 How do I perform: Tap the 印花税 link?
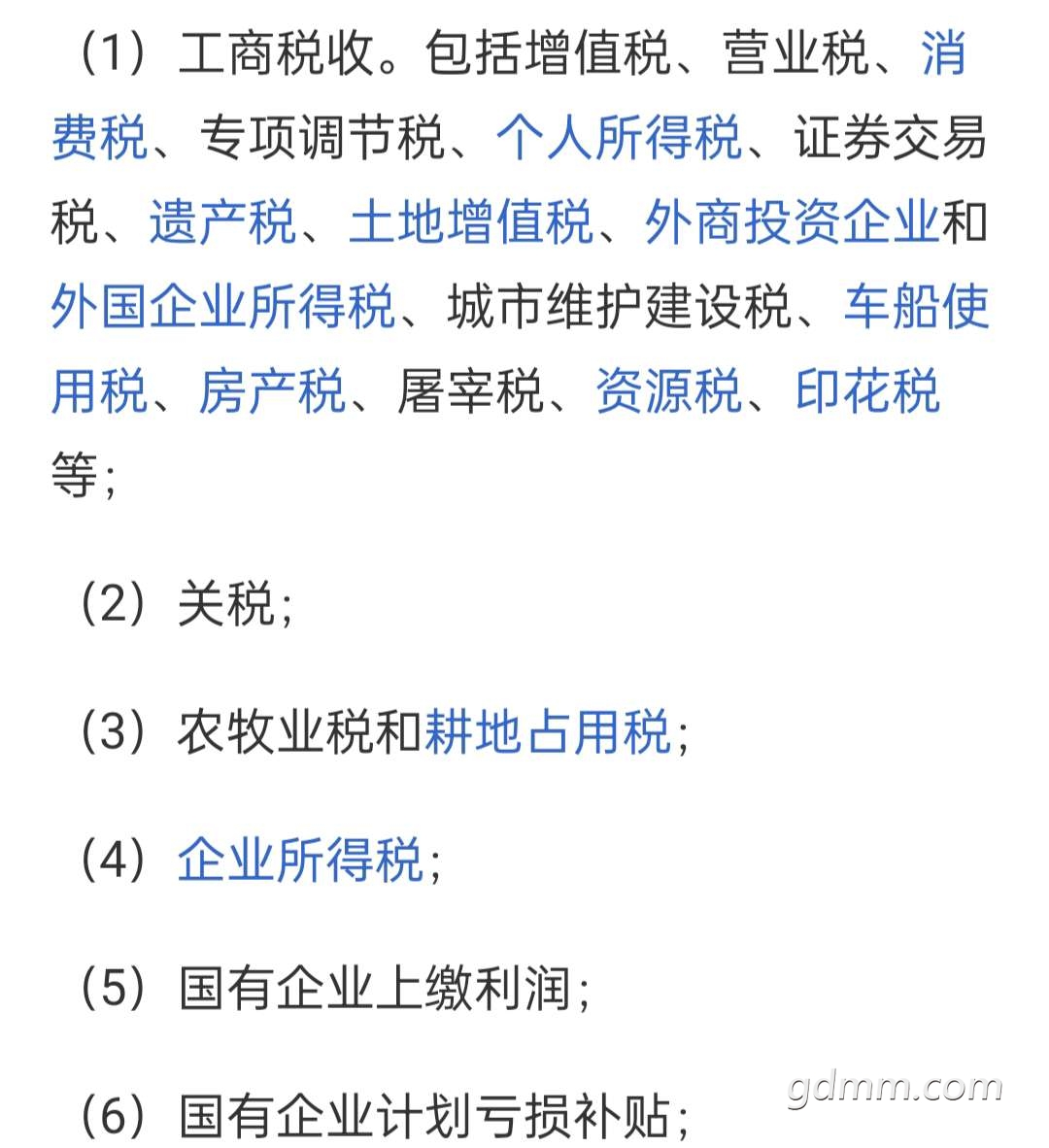pos(867,391)
